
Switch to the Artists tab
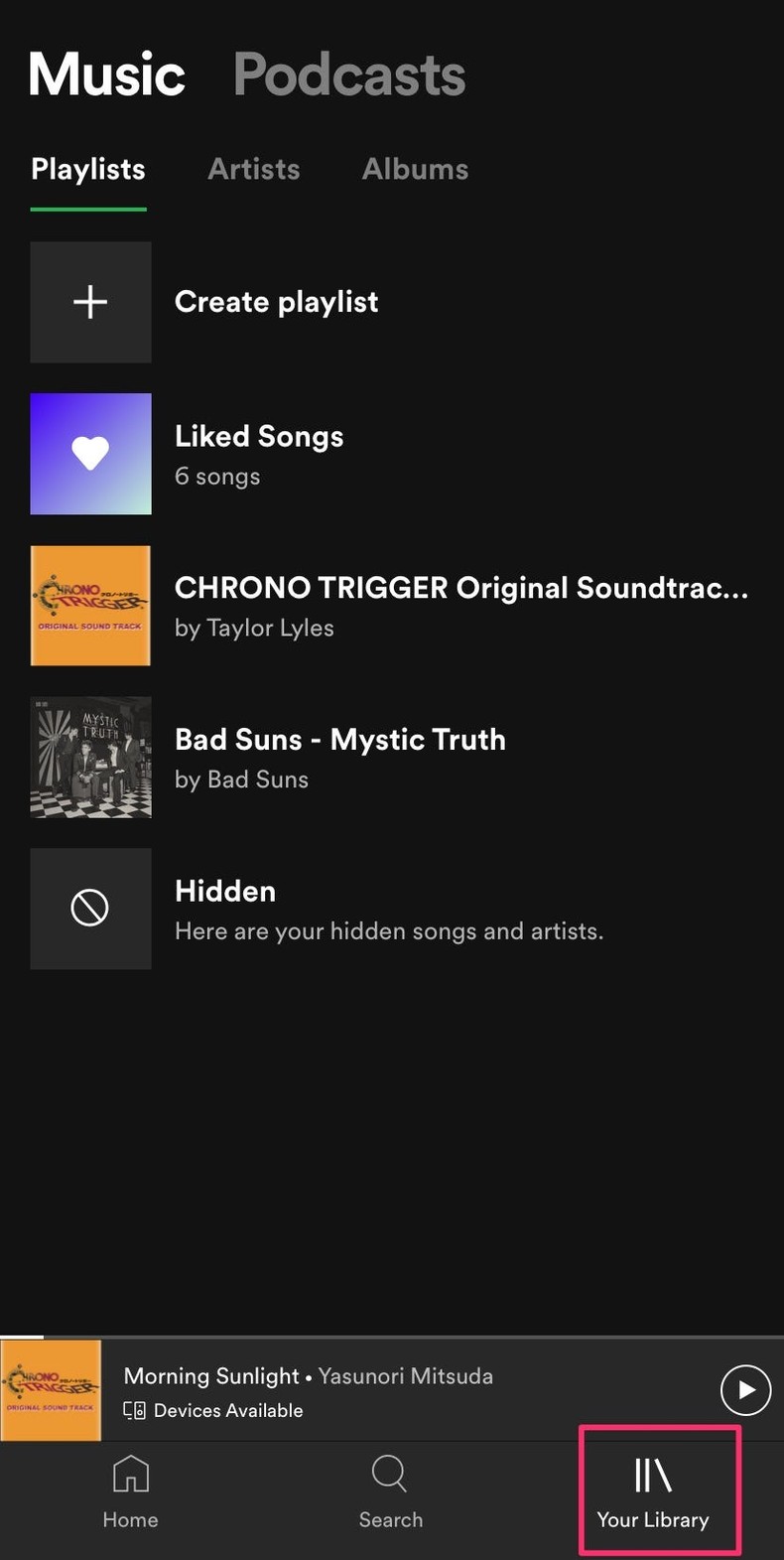(x=253, y=169)
